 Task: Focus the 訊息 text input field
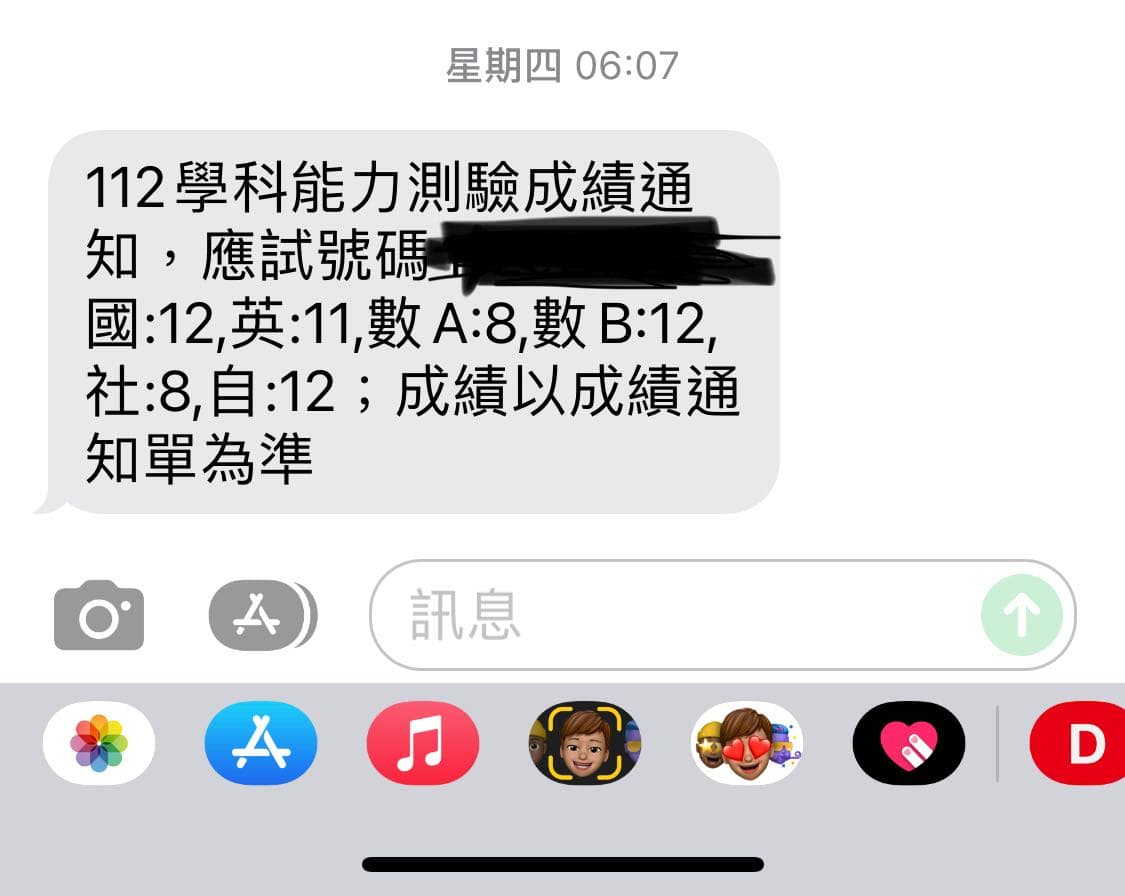click(680, 615)
